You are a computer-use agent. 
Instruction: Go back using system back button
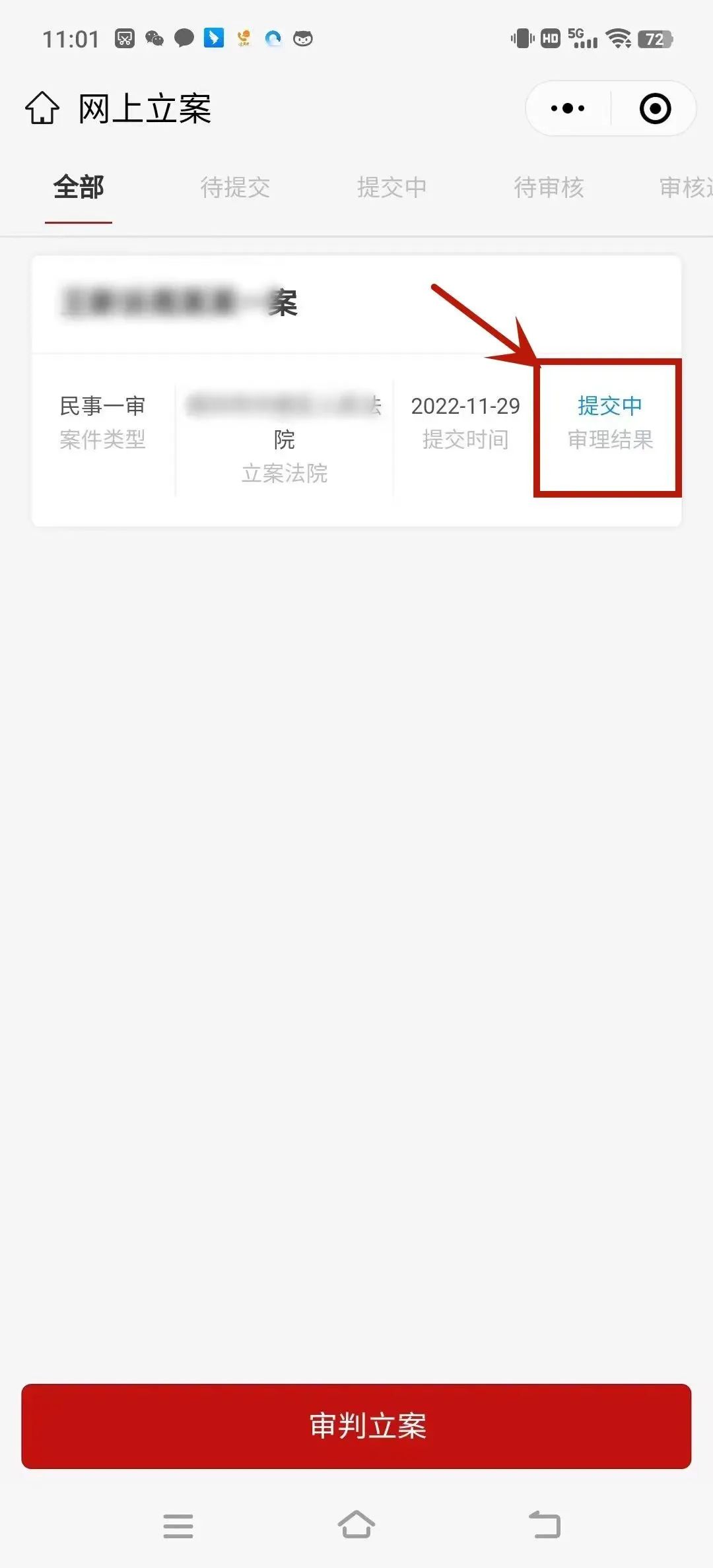tap(545, 1525)
